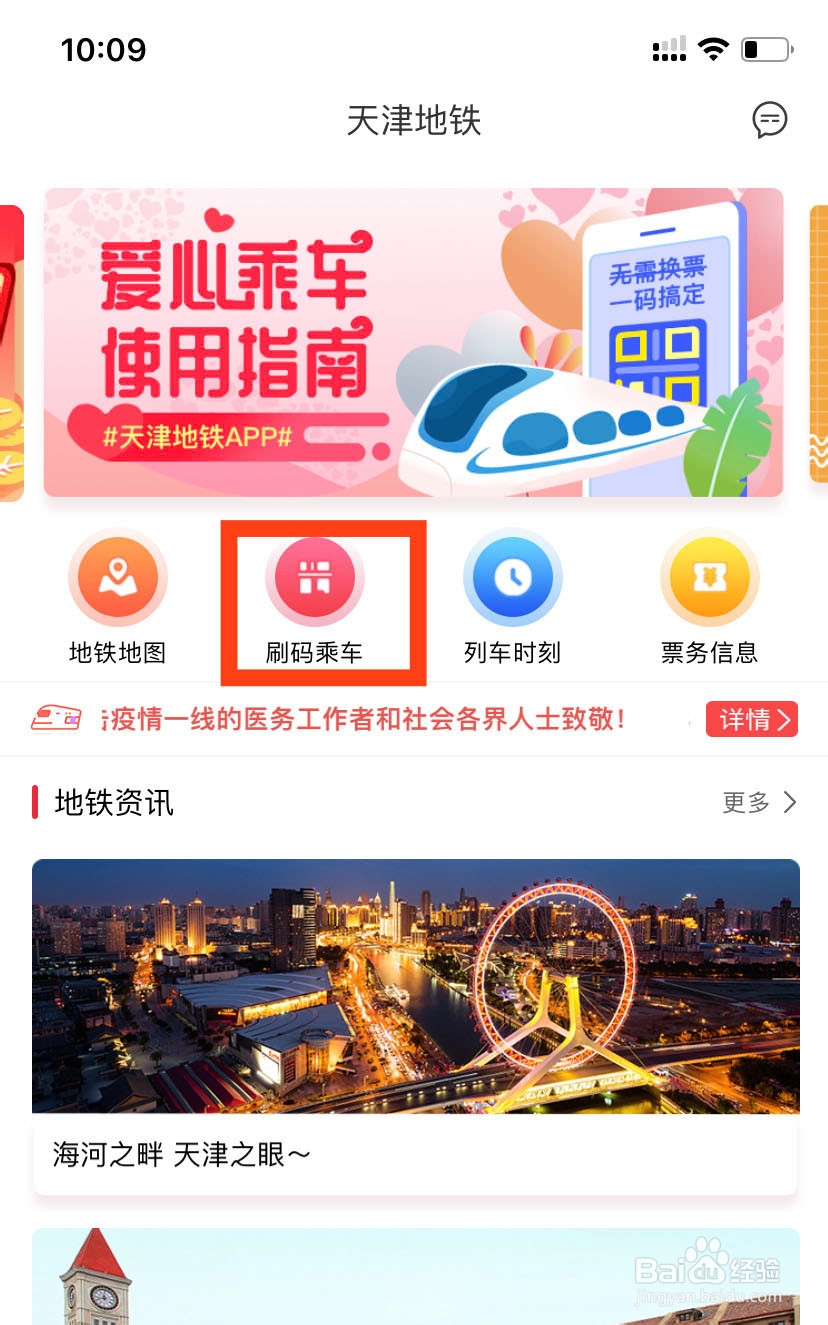Read the 海河之畔 天津之眼 news article
The width and height of the screenshot is (828, 1325).
[x=414, y=1020]
